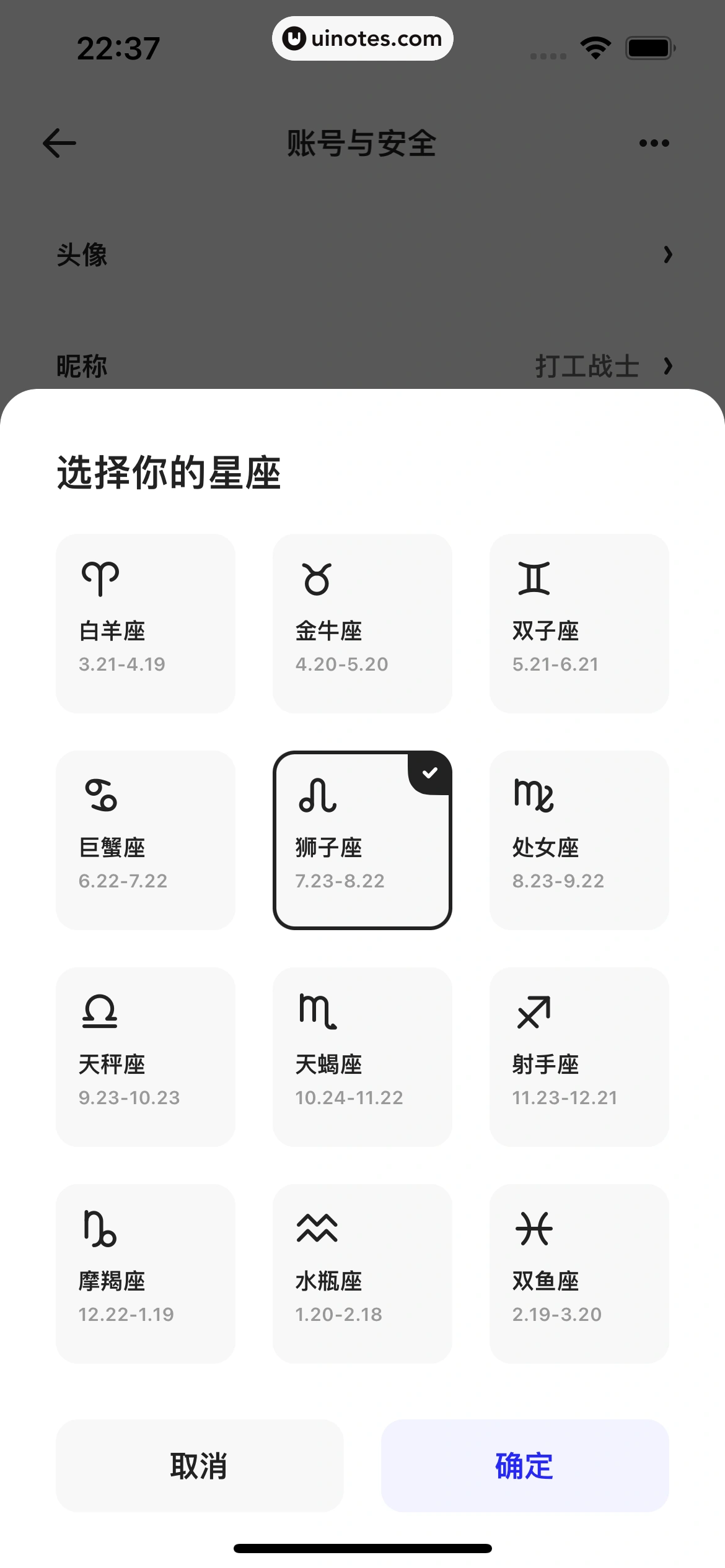The image size is (725, 1568).
Task: Tap the uinotes.com pill at top
Action: (362, 38)
